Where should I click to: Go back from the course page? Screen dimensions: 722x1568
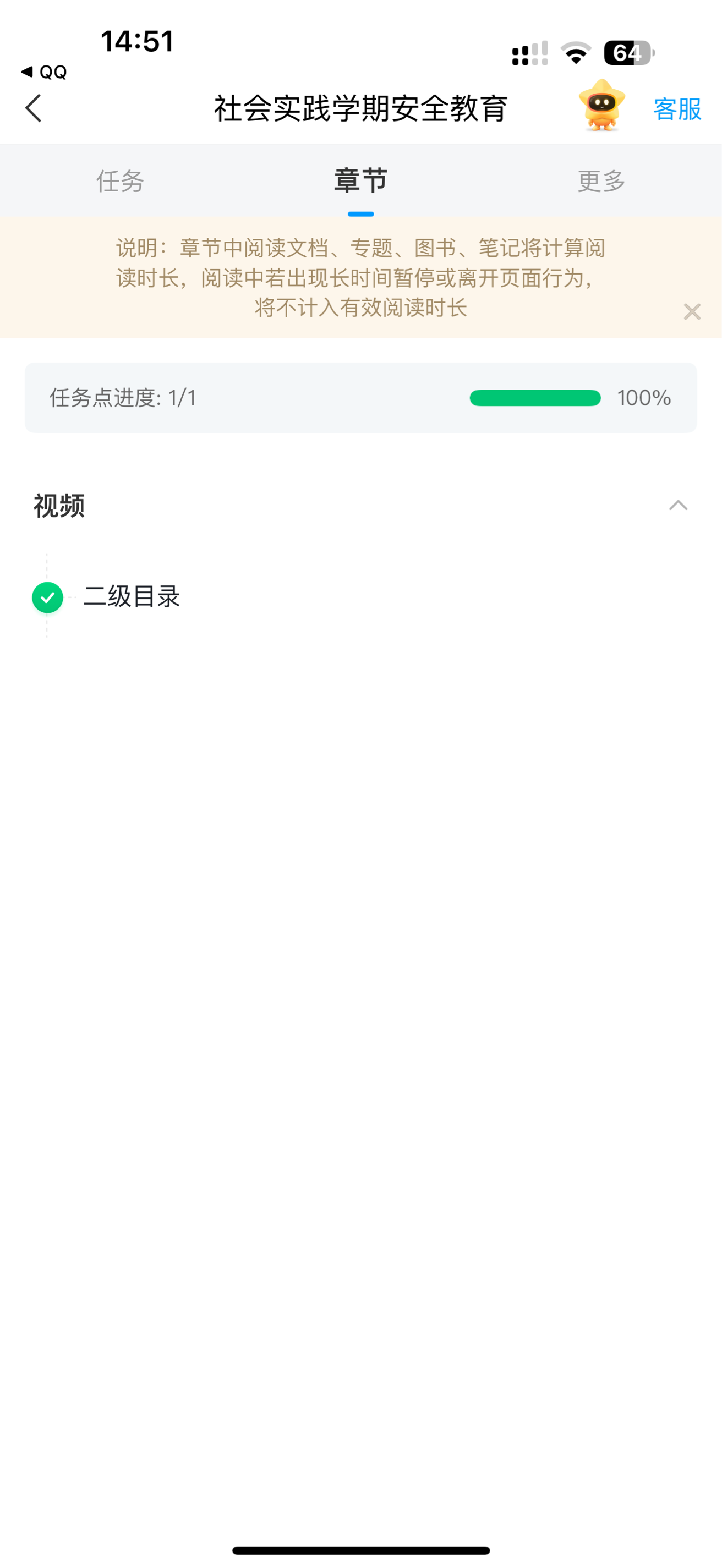34,108
